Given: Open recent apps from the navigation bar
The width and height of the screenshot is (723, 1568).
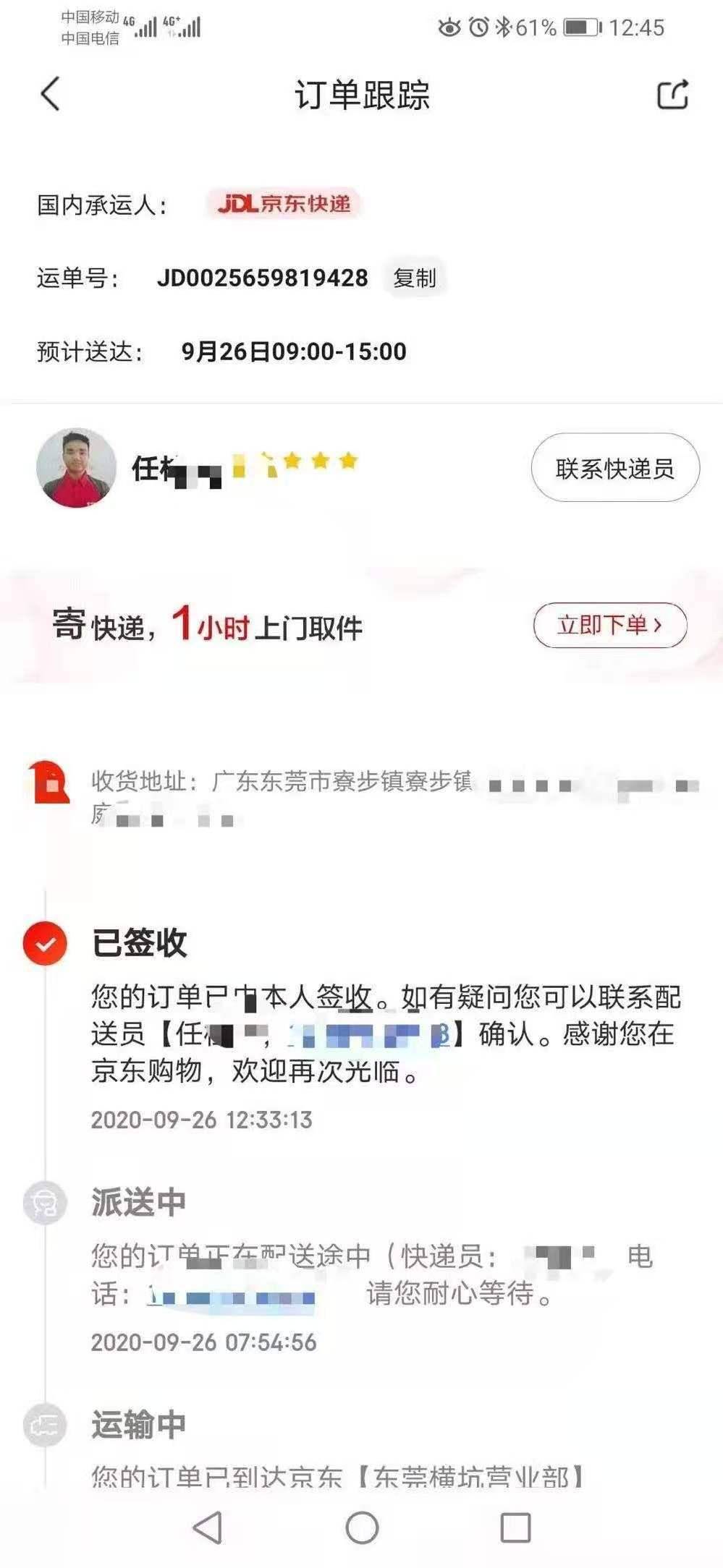Looking at the screenshot, I should (515, 1528).
